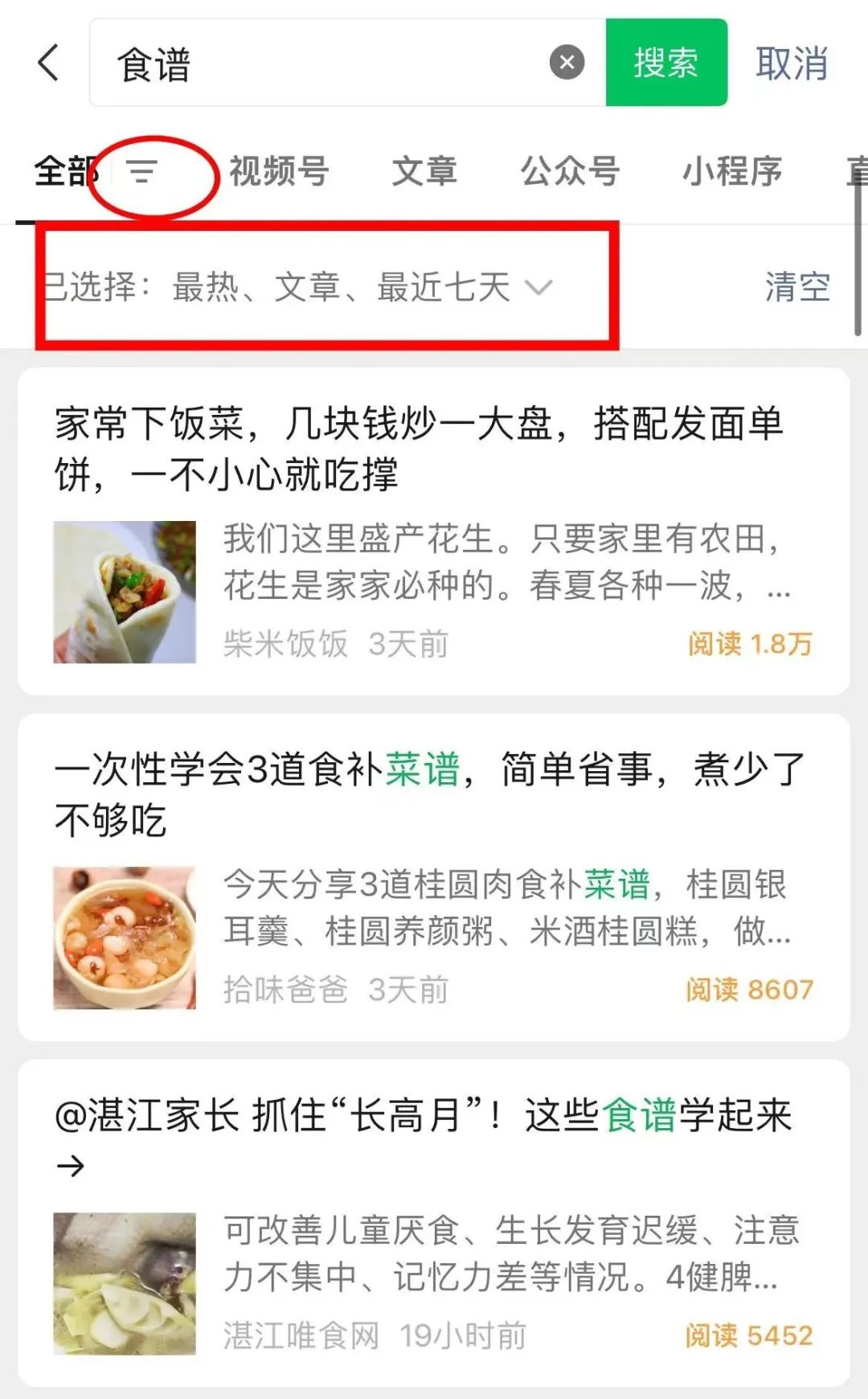Cancel the search with 取消
868x1399 pixels.
click(792, 64)
